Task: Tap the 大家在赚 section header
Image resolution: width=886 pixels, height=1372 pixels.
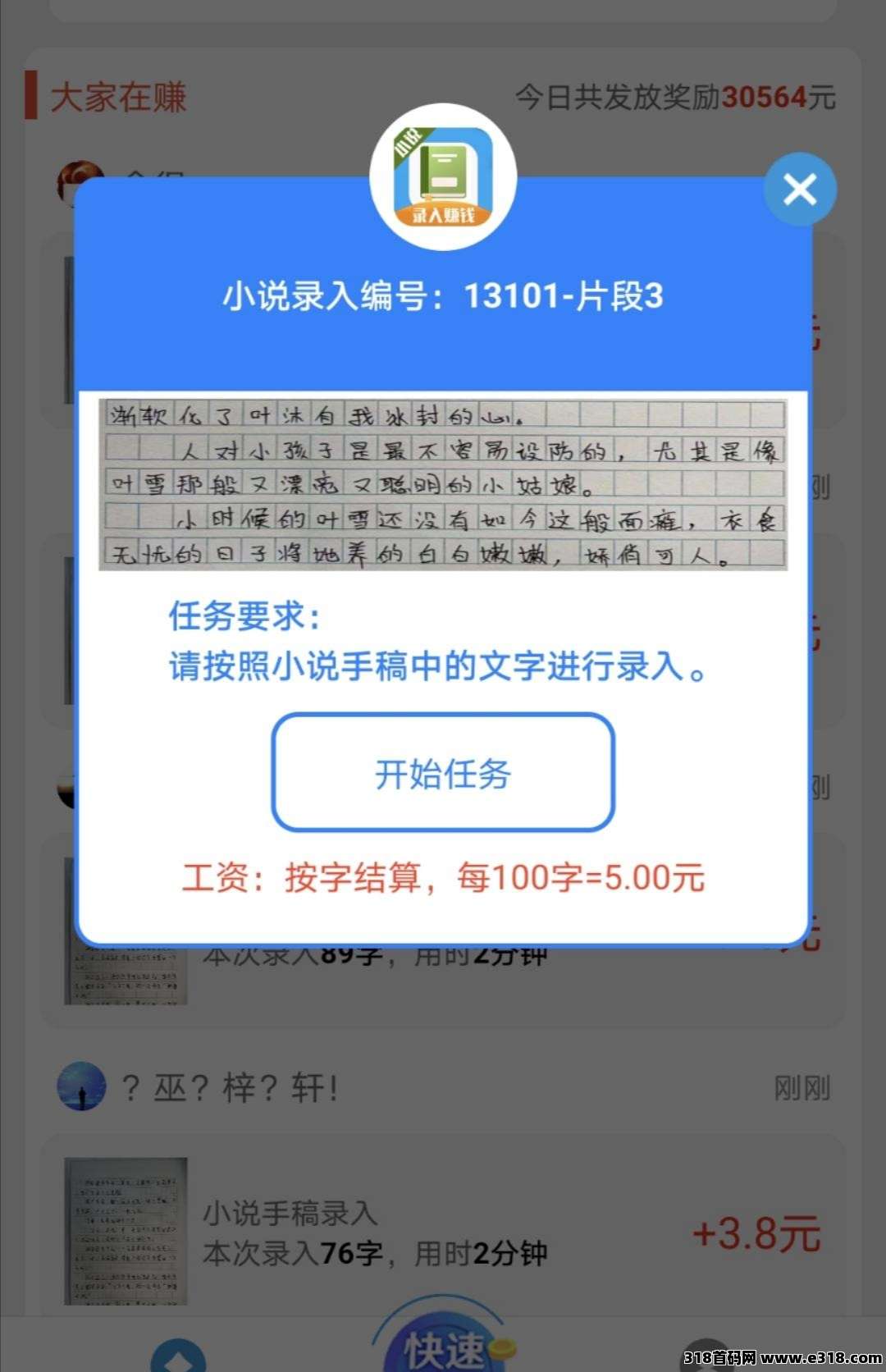Action: (x=119, y=98)
